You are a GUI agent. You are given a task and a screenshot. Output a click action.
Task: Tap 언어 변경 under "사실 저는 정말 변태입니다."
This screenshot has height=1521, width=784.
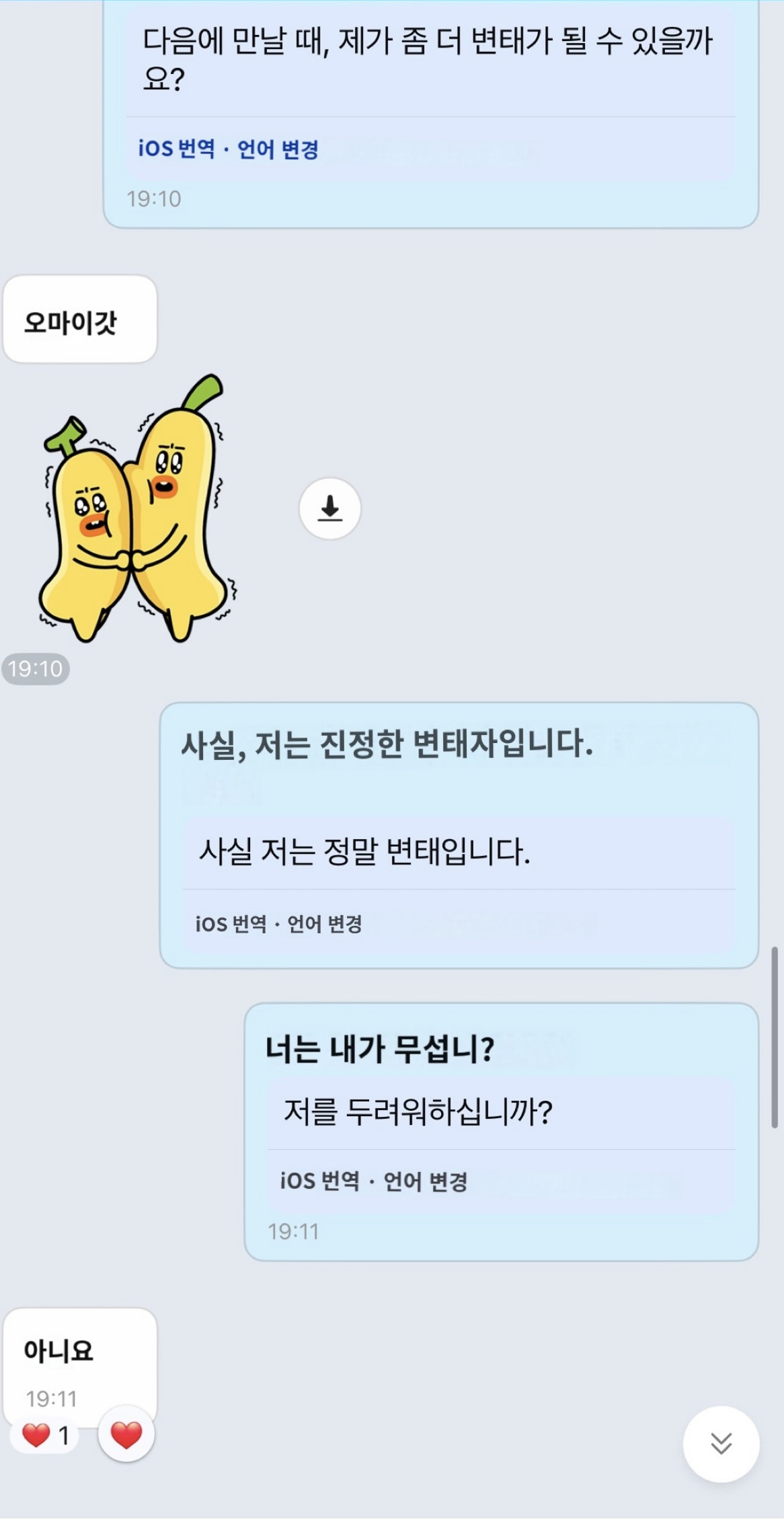[x=325, y=924]
